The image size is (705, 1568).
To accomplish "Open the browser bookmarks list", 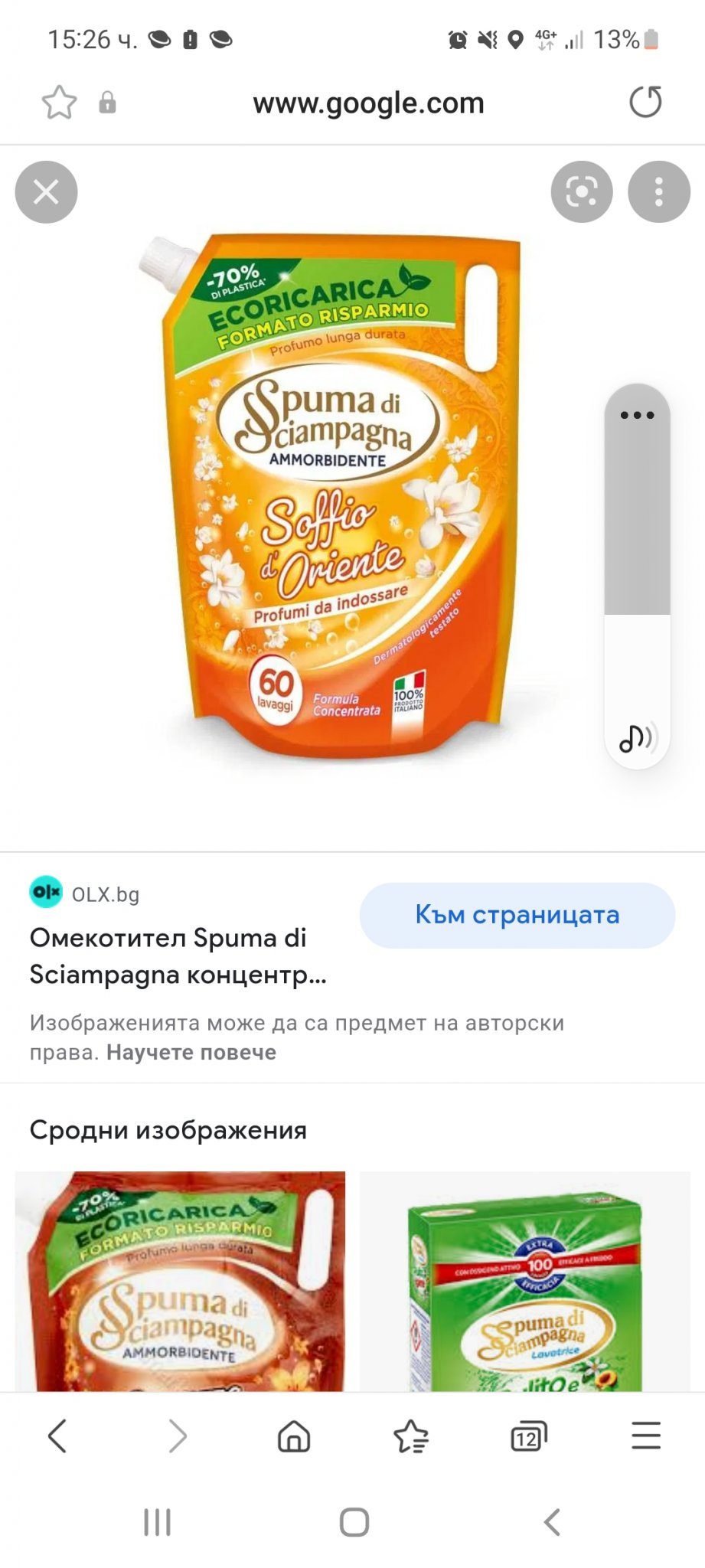I will coord(411,1436).
